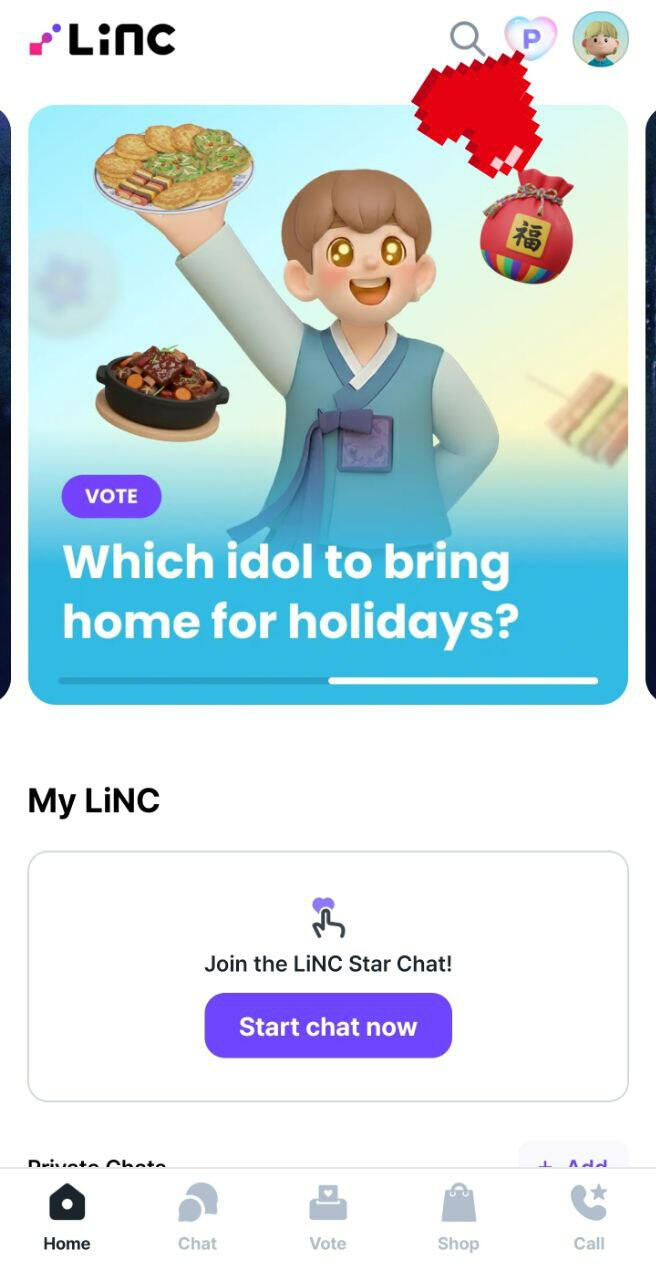Switch to the Chat tab
The width and height of the screenshot is (656, 1280).
pos(197,1217)
